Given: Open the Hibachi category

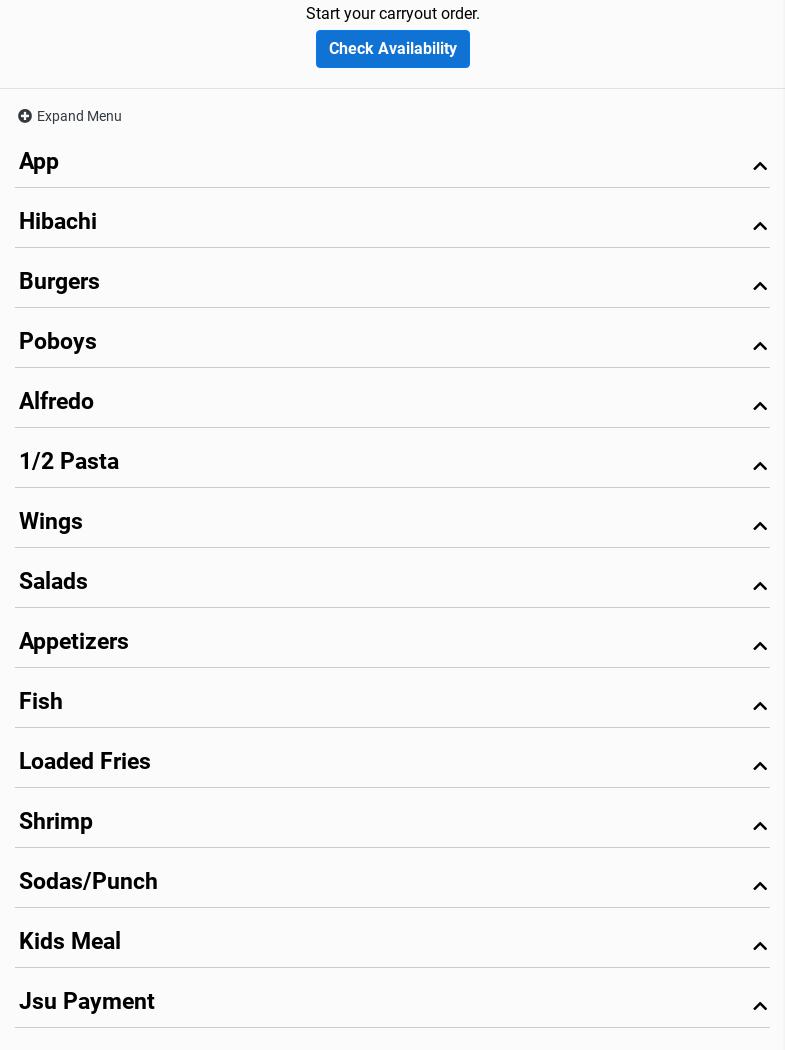Looking at the screenshot, I should tap(392, 222).
